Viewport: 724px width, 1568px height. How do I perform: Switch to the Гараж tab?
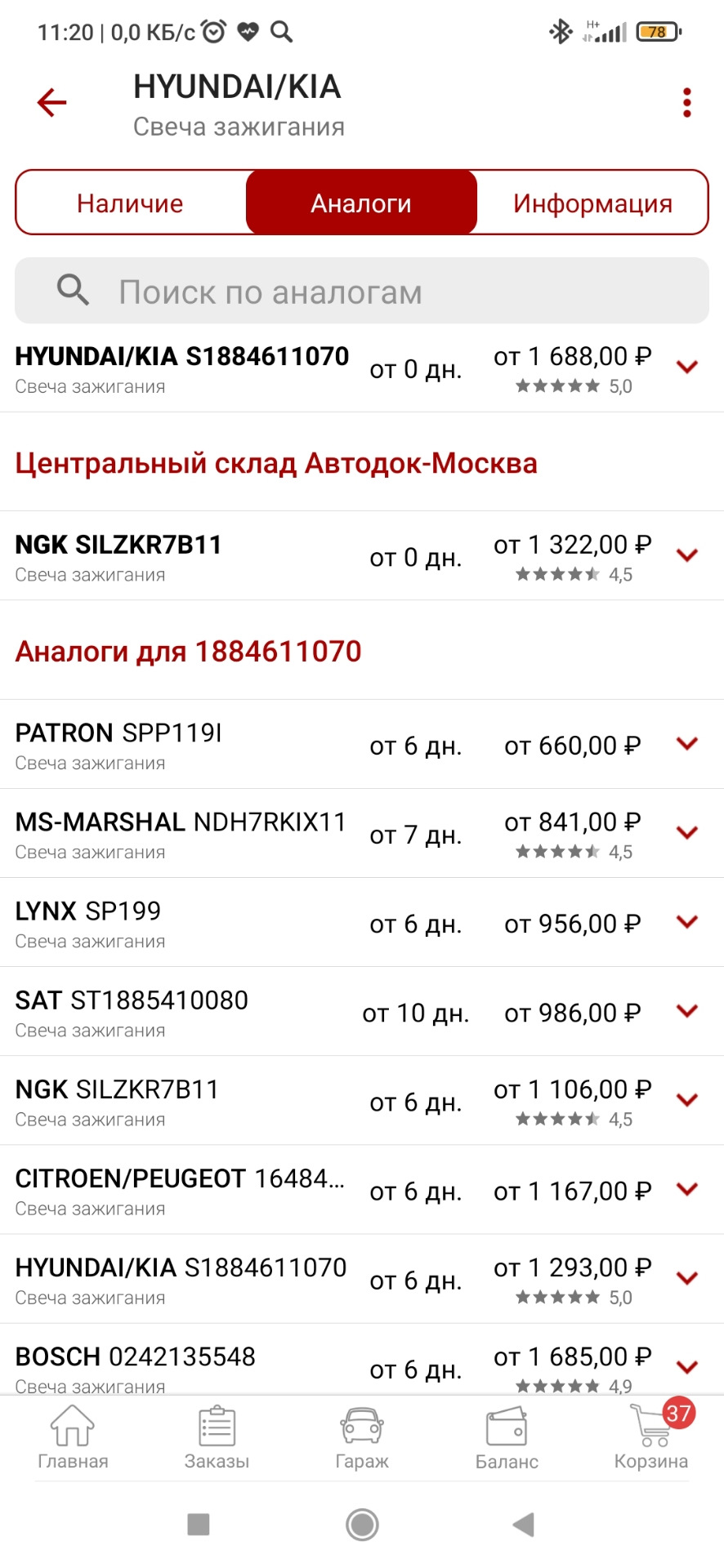point(362,1437)
